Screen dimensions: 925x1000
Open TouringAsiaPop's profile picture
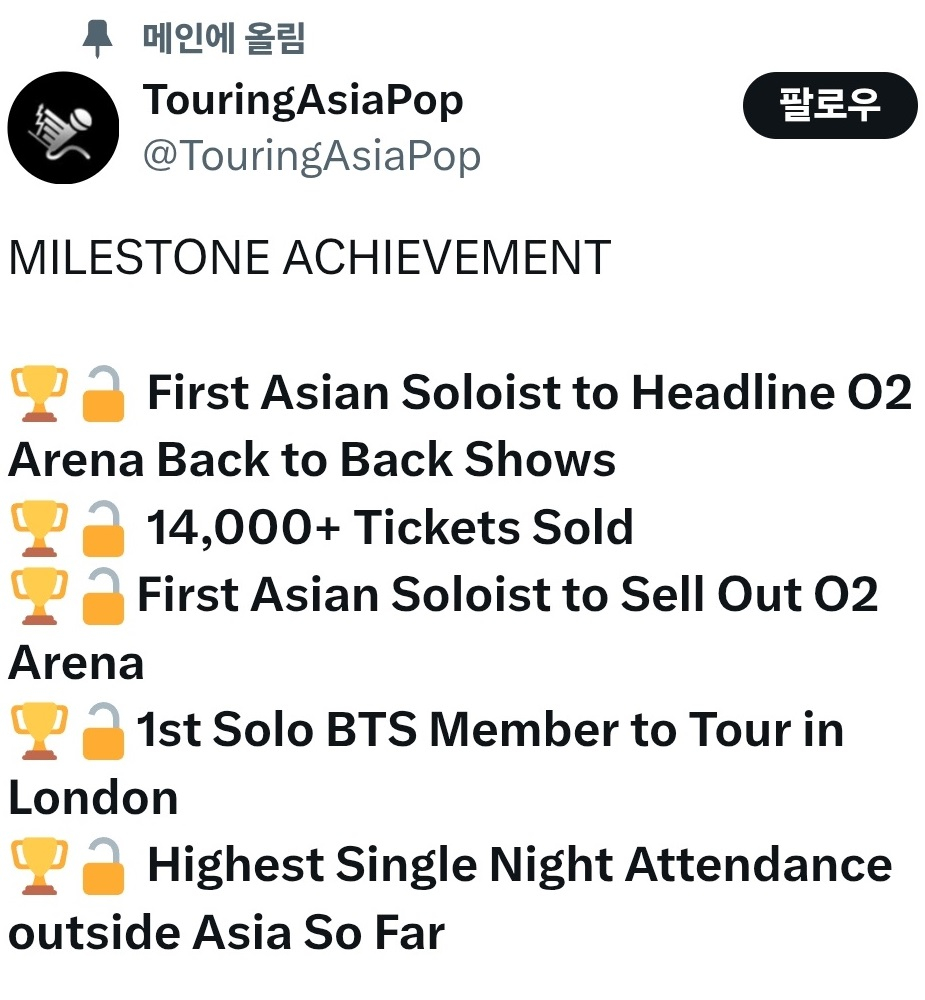(63, 128)
